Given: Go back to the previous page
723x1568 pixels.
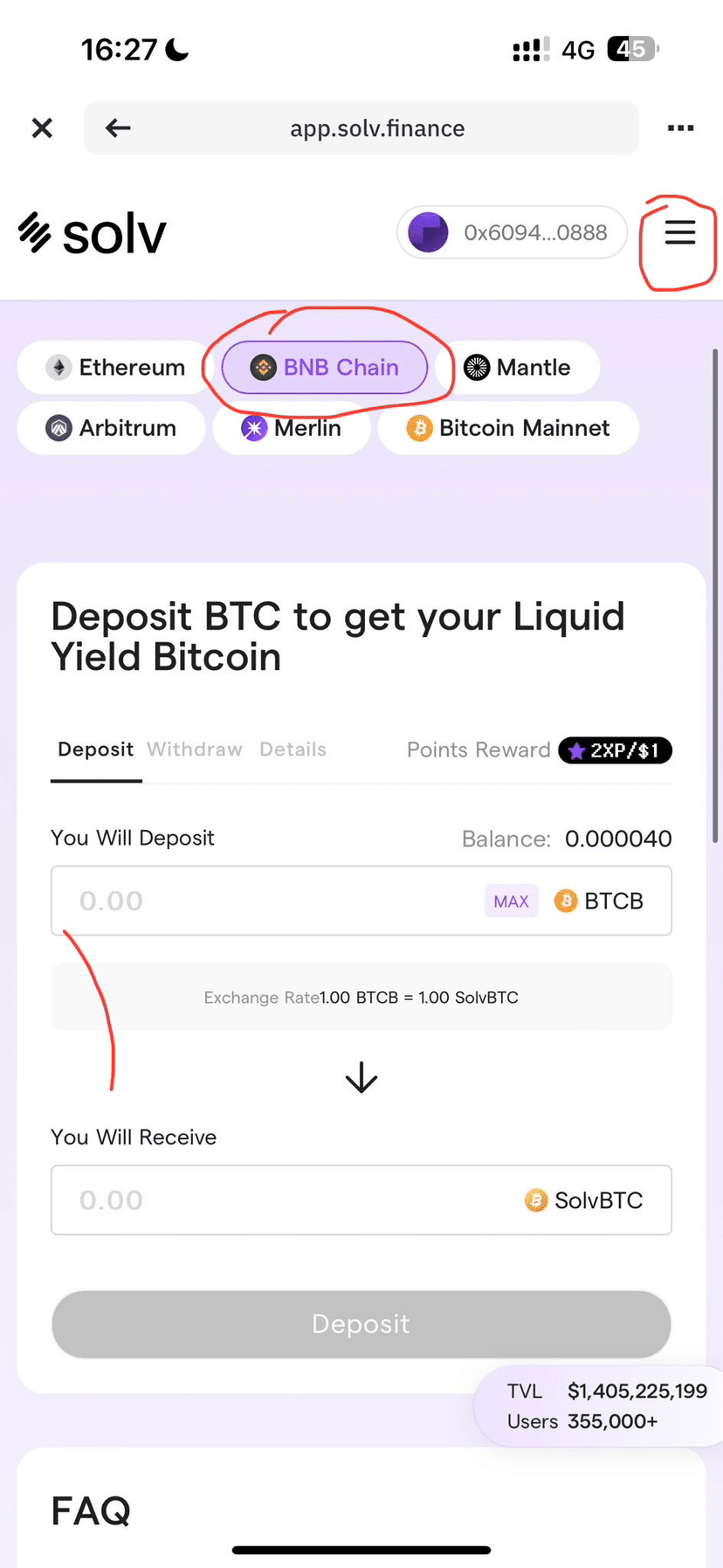Looking at the screenshot, I should [x=118, y=128].
